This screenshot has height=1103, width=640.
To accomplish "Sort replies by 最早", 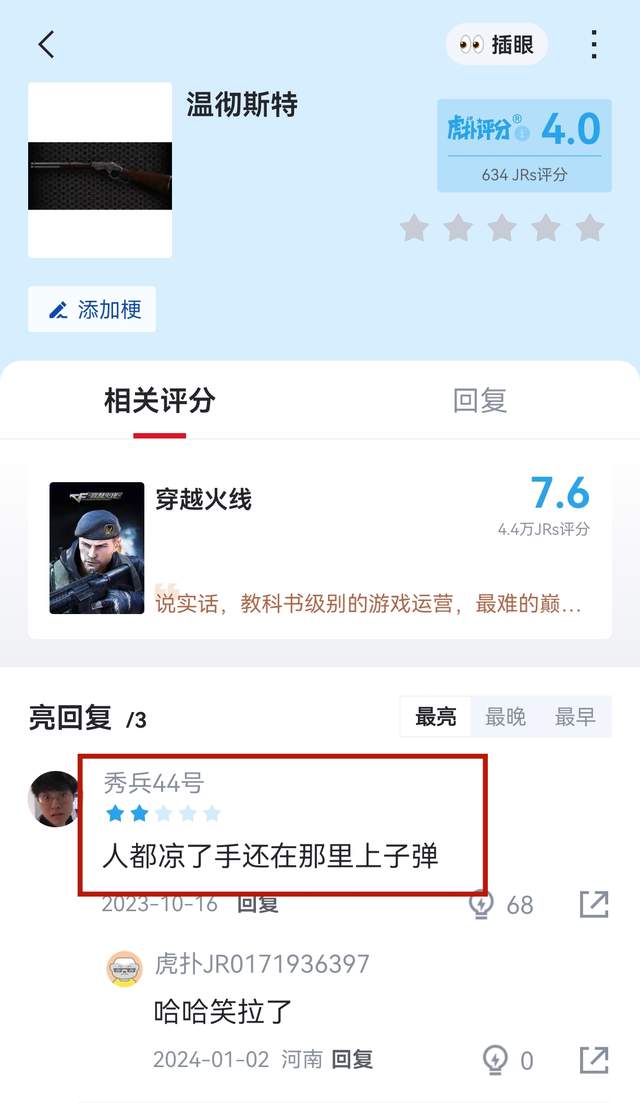I will pyautogui.click(x=575, y=717).
